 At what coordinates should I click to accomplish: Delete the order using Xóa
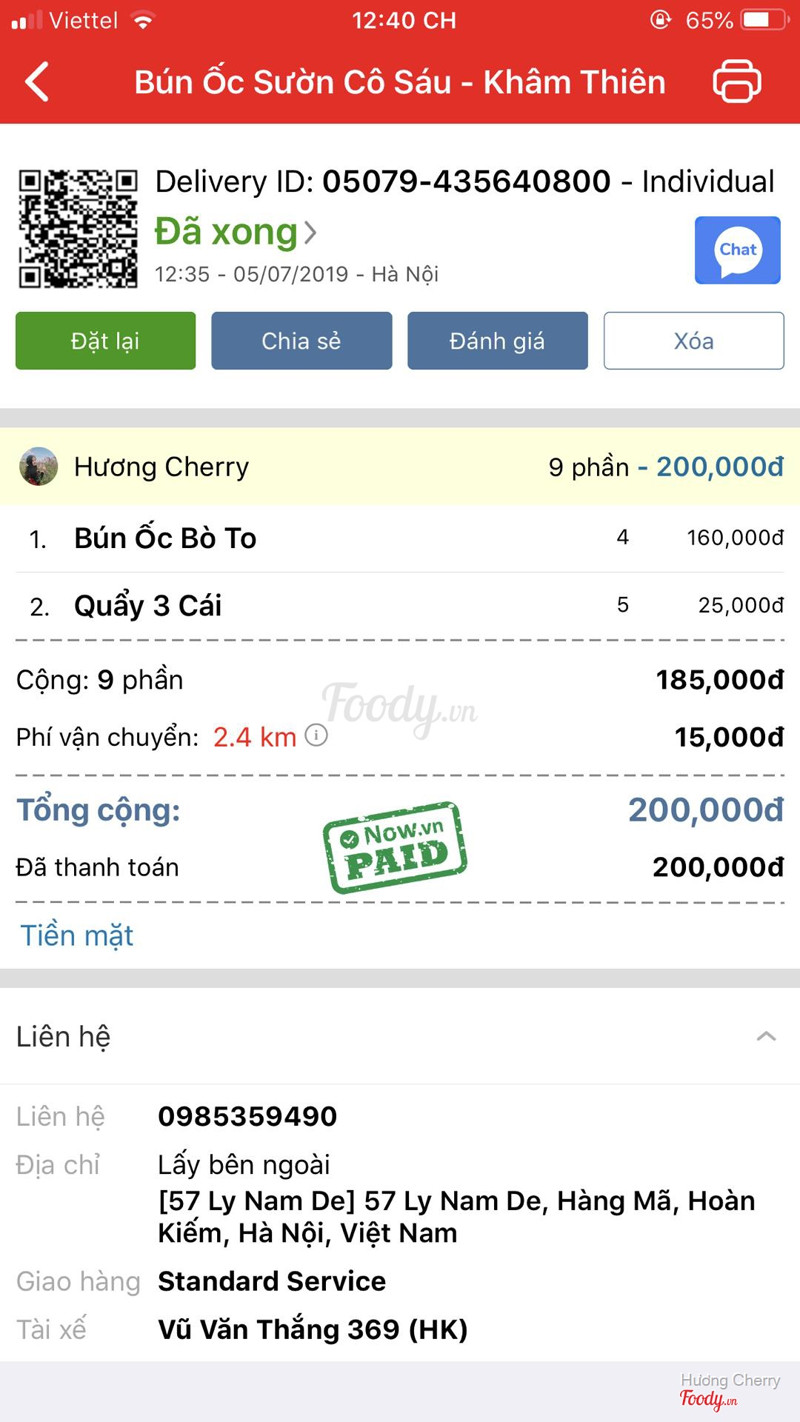coord(693,341)
